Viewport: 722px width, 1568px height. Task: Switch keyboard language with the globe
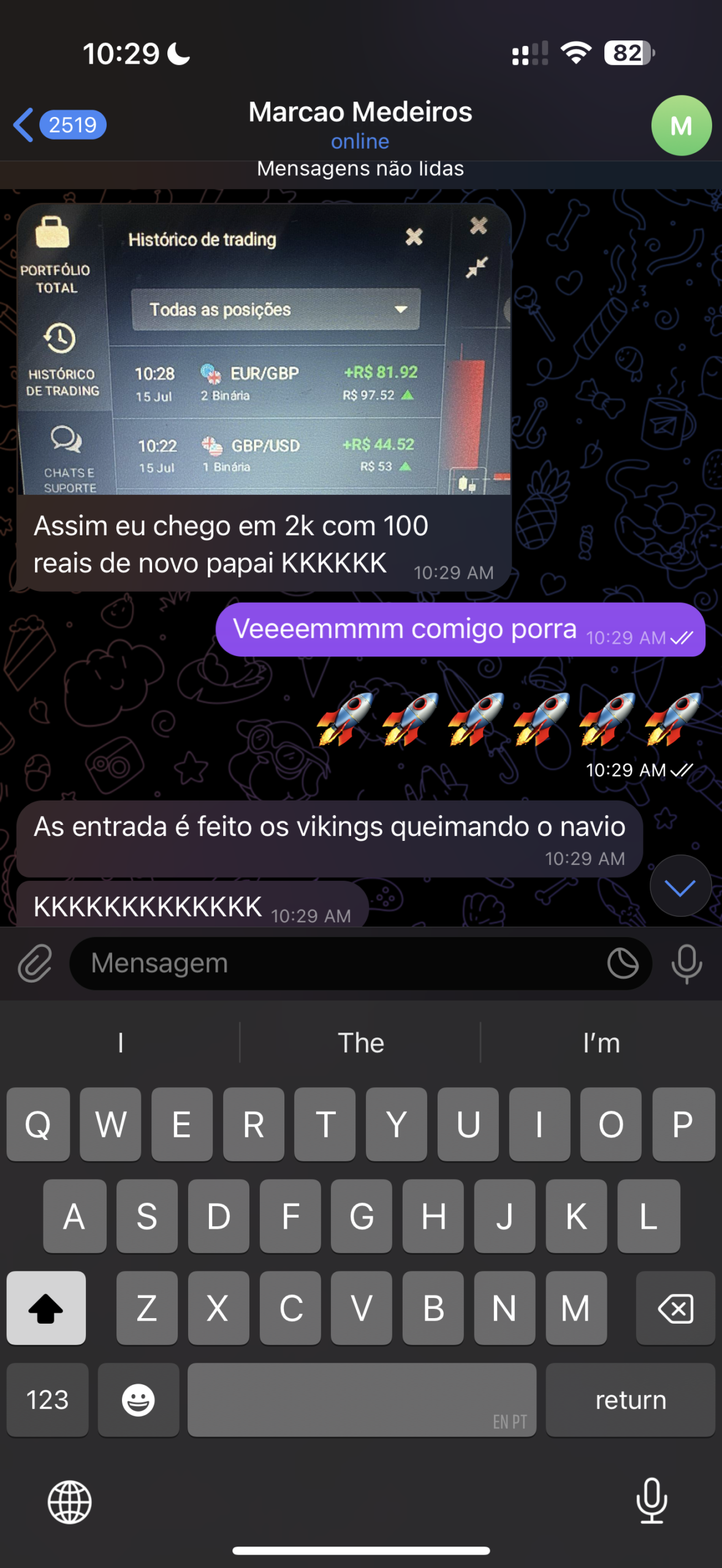coord(69,1502)
